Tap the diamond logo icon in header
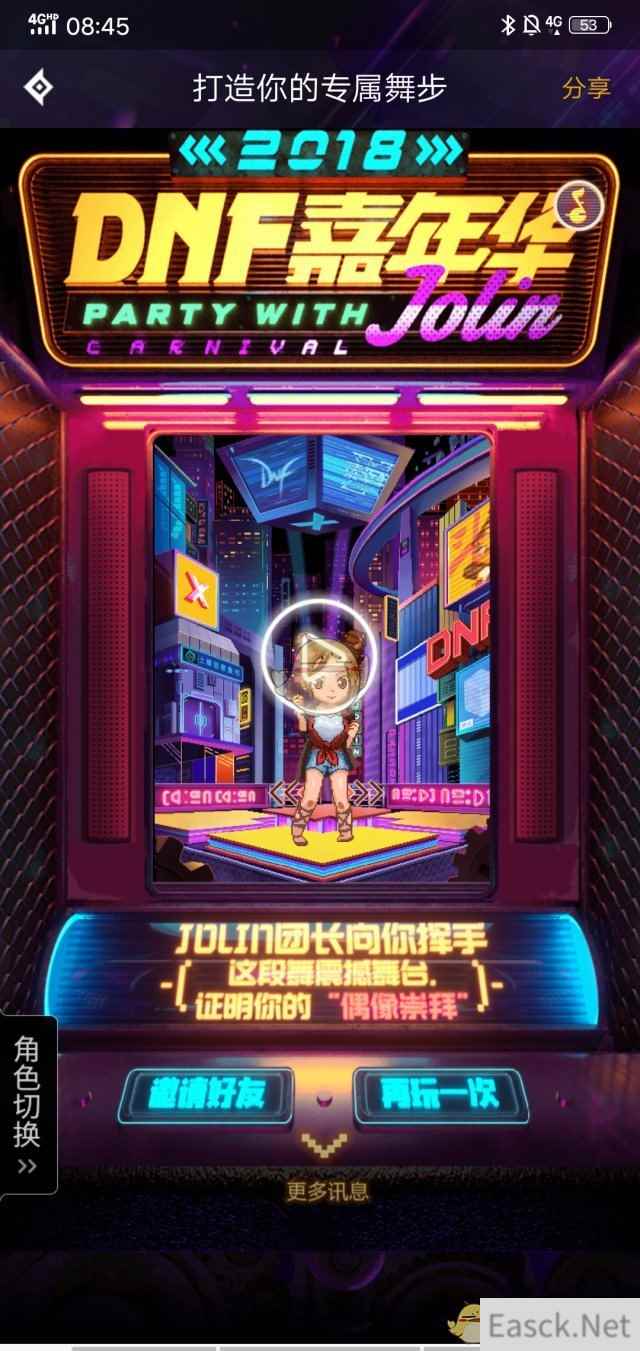This screenshot has width=640, height=1351. (38, 88)
